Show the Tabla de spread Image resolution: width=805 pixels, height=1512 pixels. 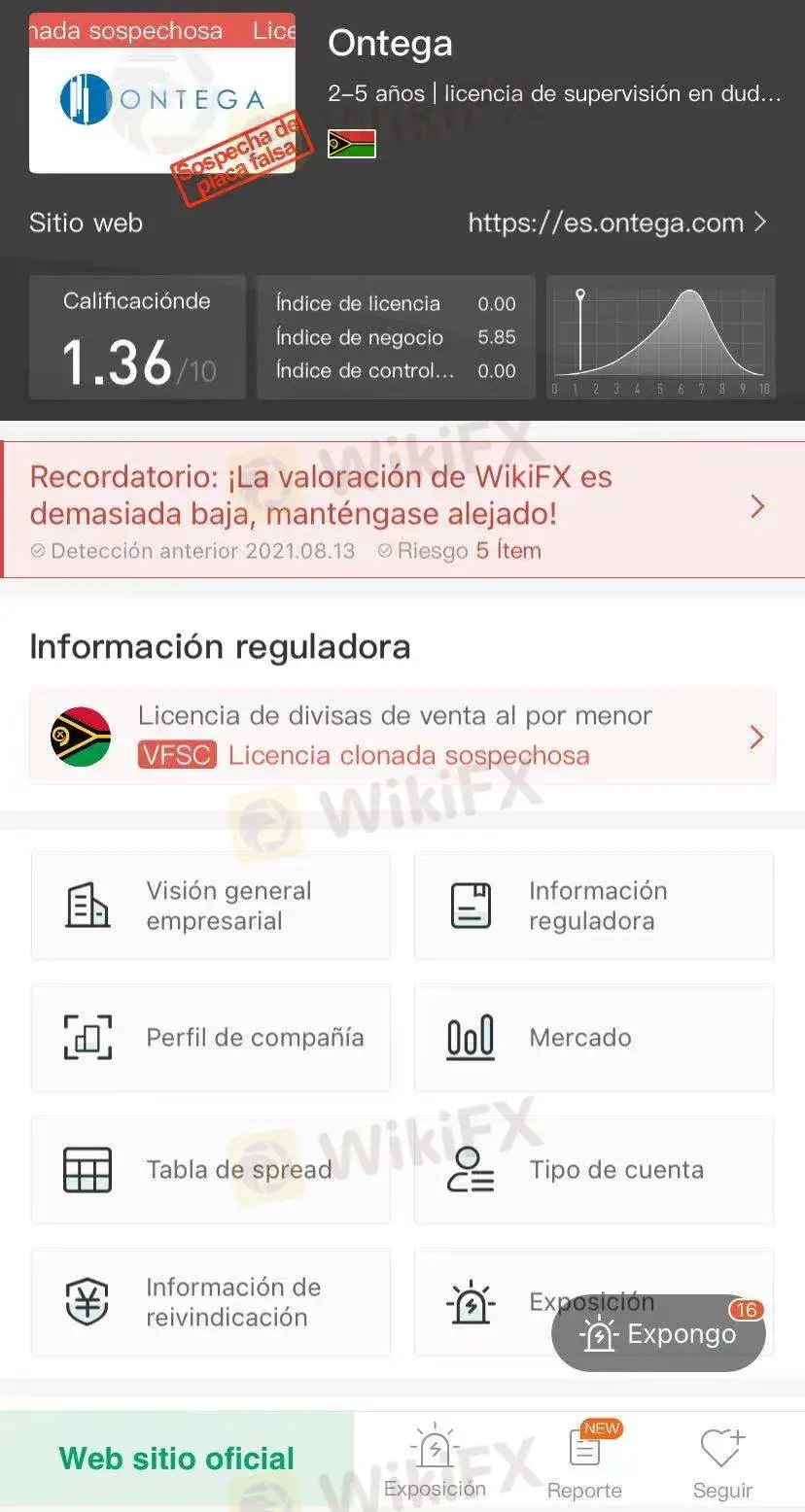pos(211,1170)
